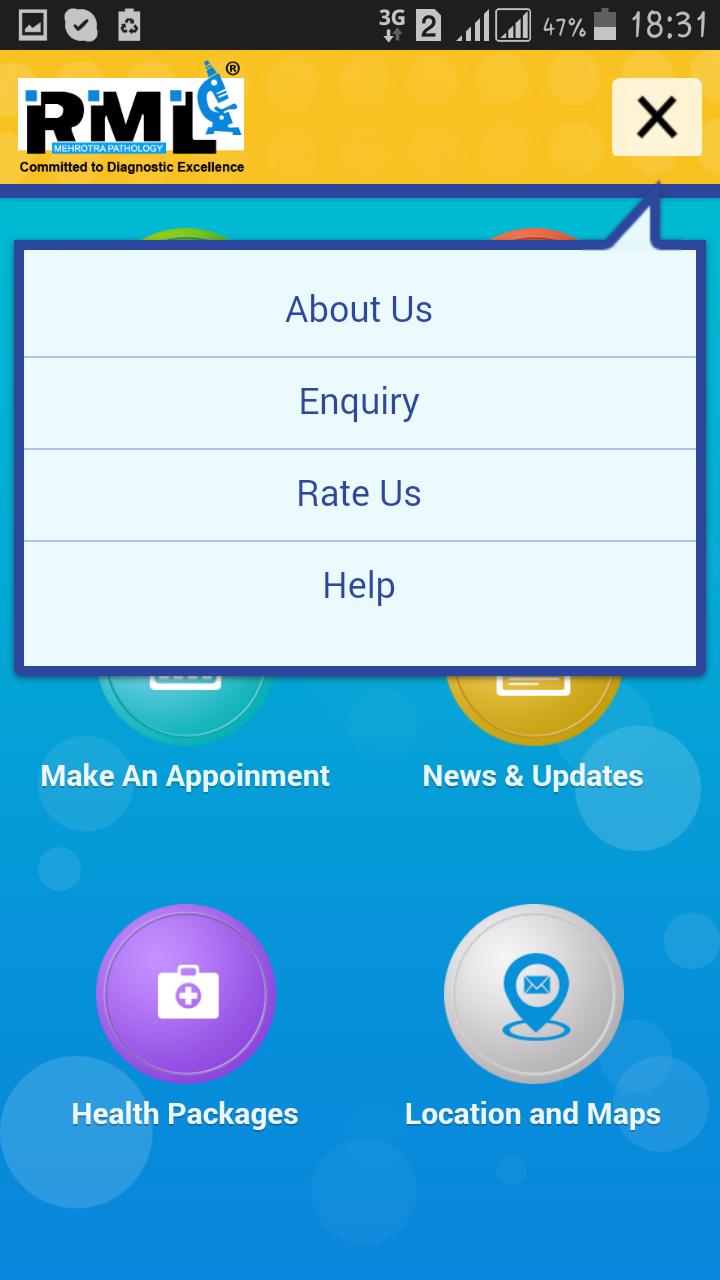Image resolution: width=720 pixels, height=1280 pixels.
Task: View Location and Maps
Action: (x=533, y=995)
